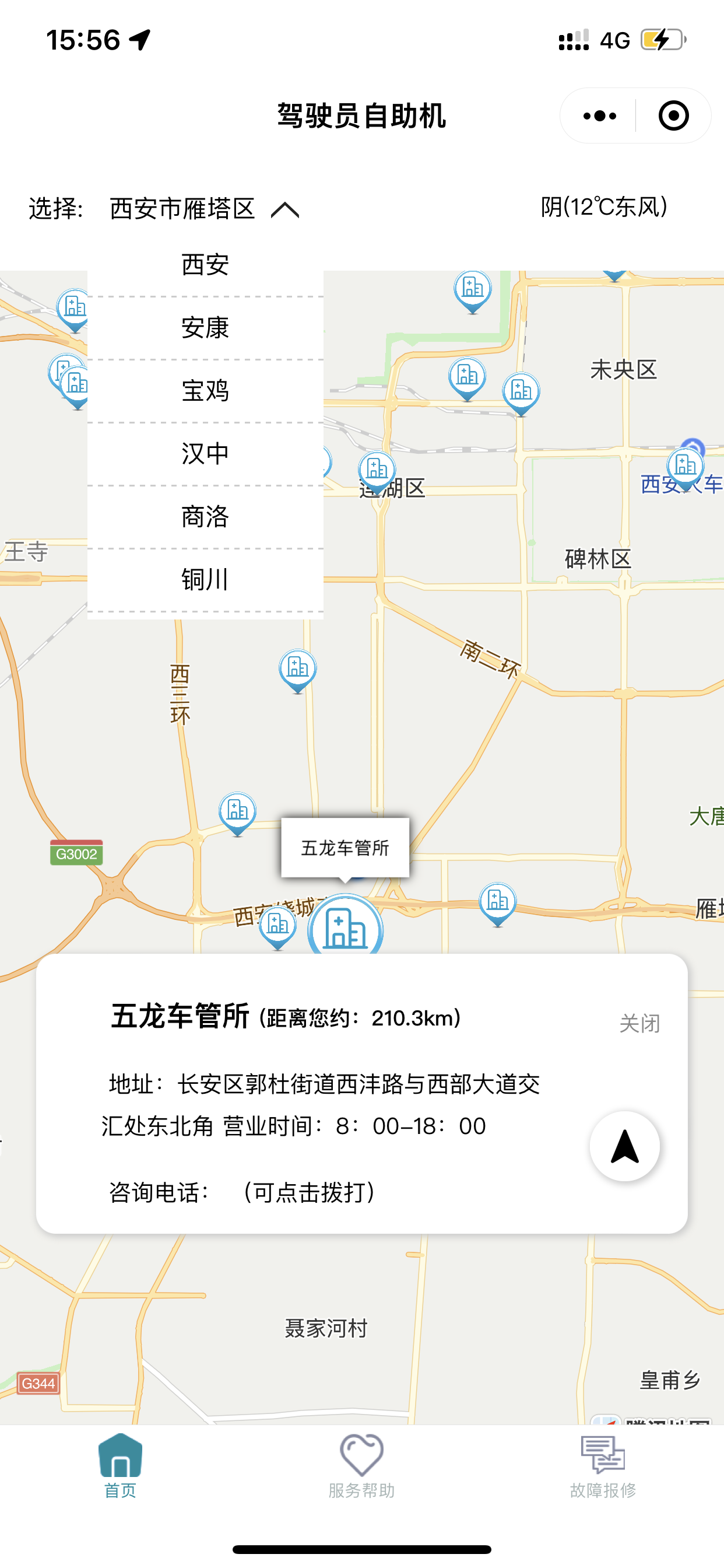Choose 安康 in the city dropdown
The width and height of the screenshot is (724, 1568).
tap(205, 327)
